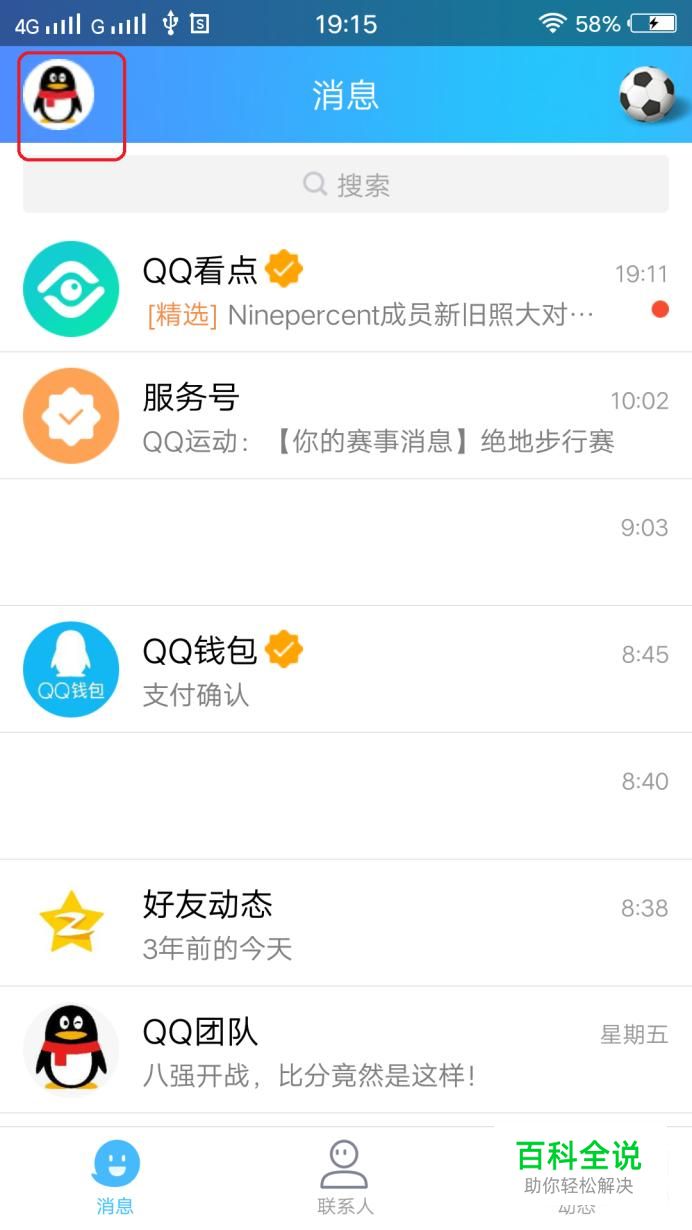The width and height of the screenshot is (692, 1230).
Task: Open the profile avatar in top-left corner
Action: (59, 96)
